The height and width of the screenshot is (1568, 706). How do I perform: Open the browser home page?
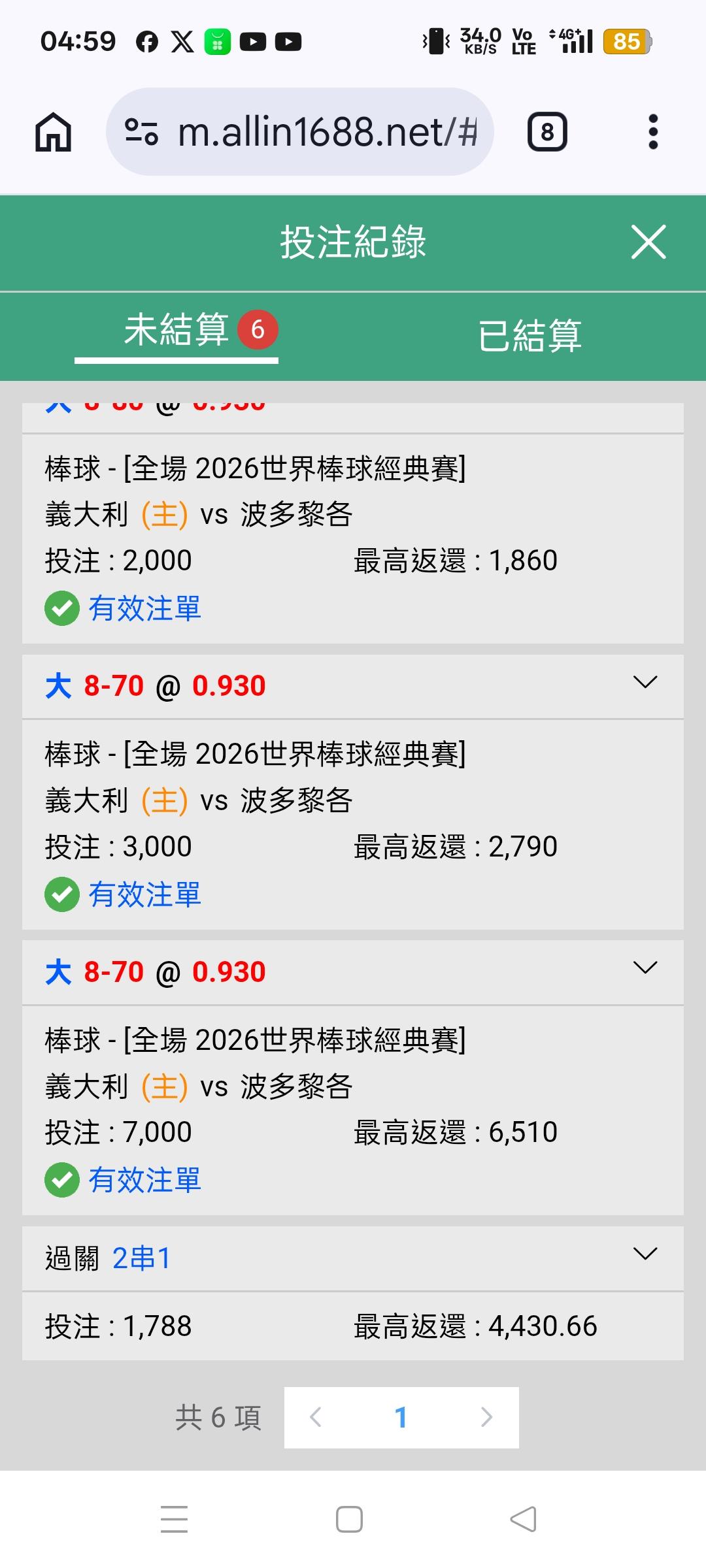tap(54, 132)
